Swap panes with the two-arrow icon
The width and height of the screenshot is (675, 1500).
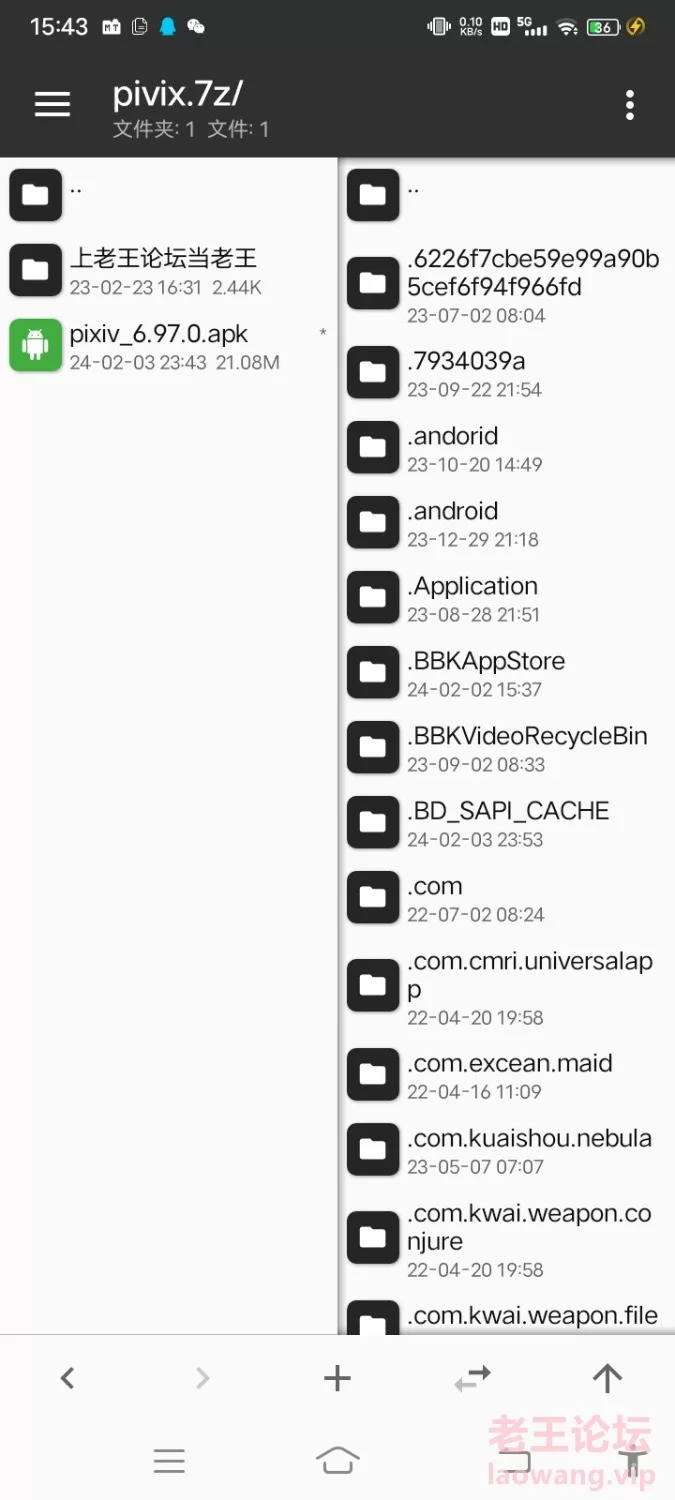pyautogui.click(x=472, y=1379)
